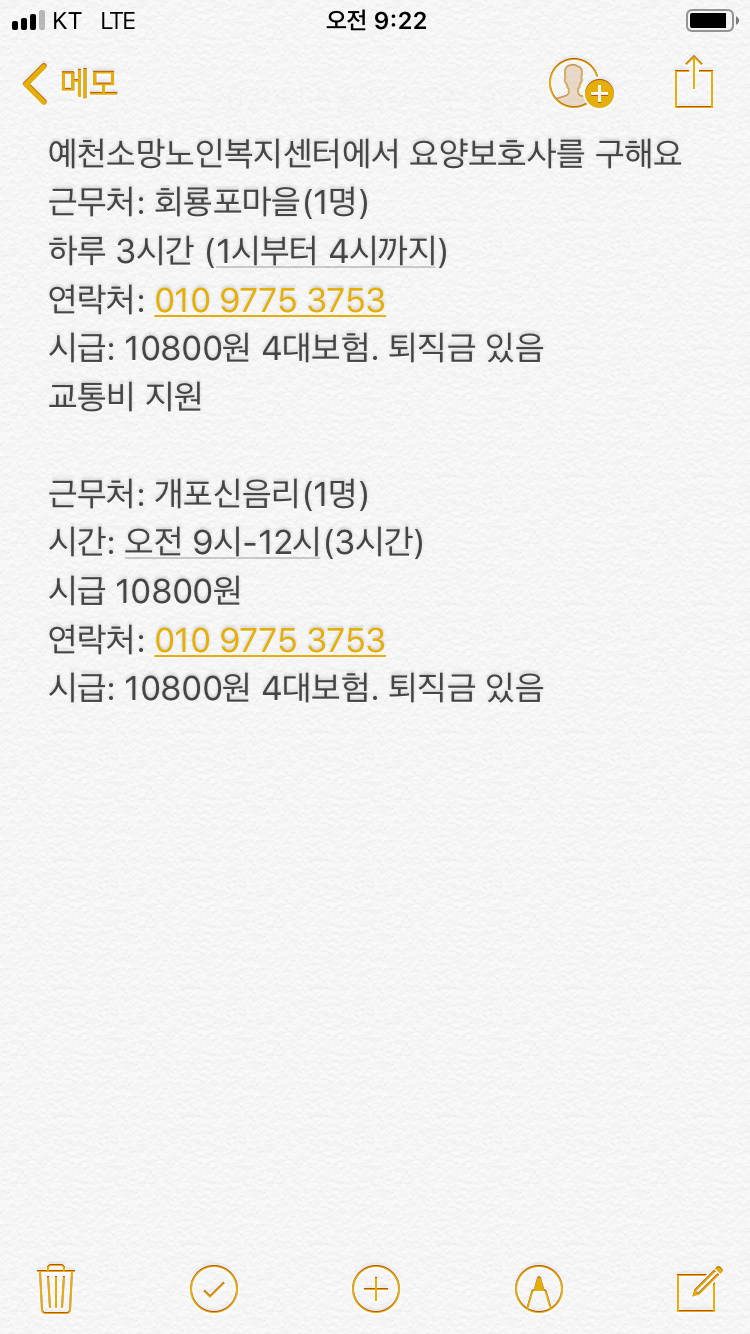The height and width of the screenshot is (1334, 750).
Task: Add people to this note
Action: (580, 83)
